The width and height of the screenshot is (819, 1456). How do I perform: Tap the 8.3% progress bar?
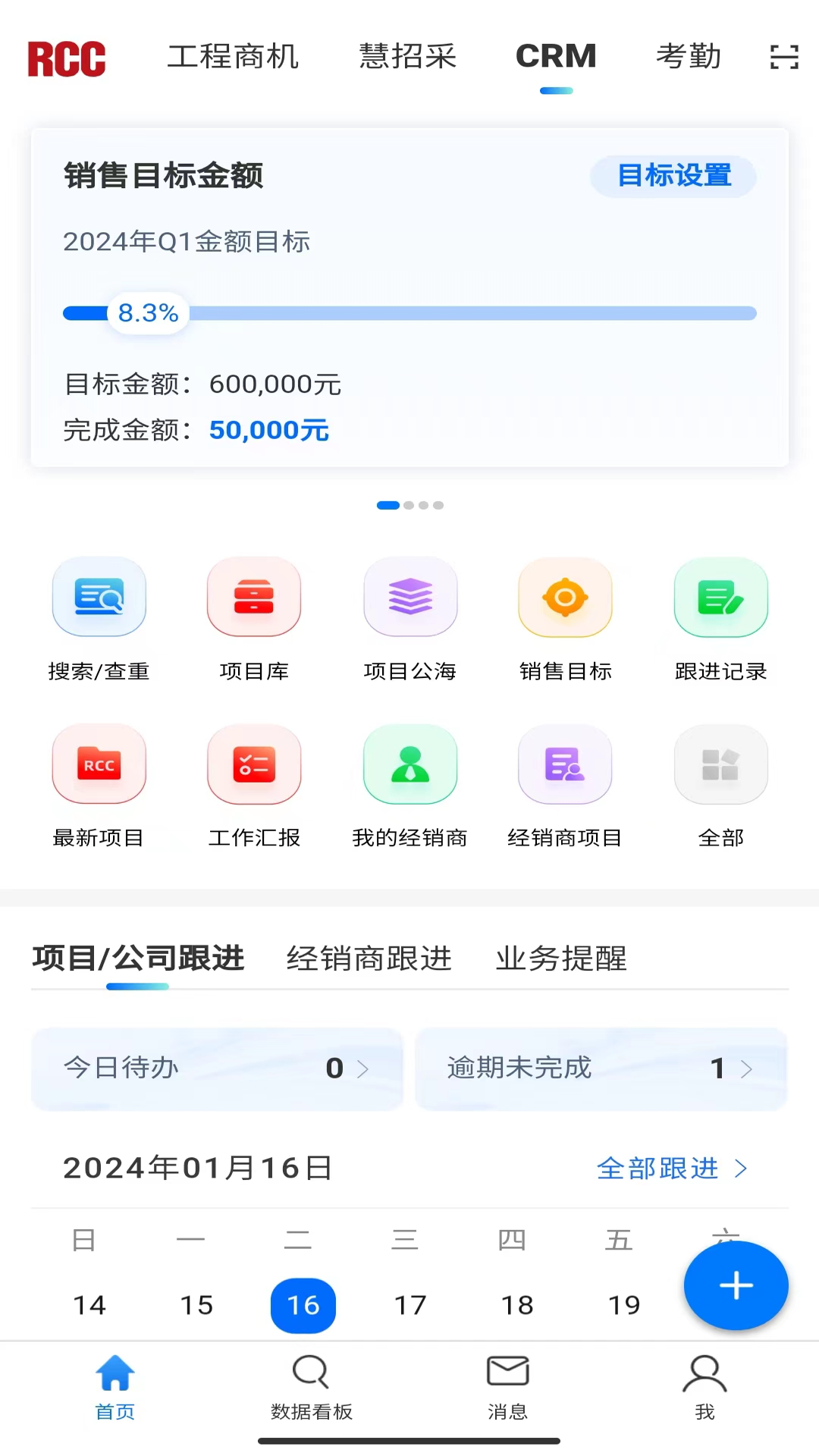(409, 312)
